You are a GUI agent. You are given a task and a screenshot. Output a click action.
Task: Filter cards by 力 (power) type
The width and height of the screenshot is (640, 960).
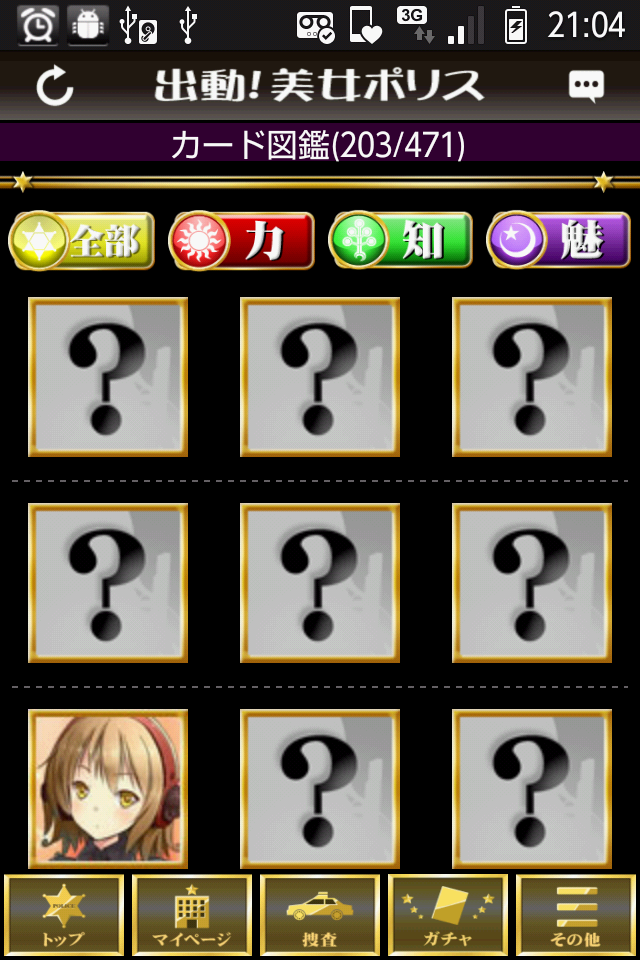tap(243, 241)
